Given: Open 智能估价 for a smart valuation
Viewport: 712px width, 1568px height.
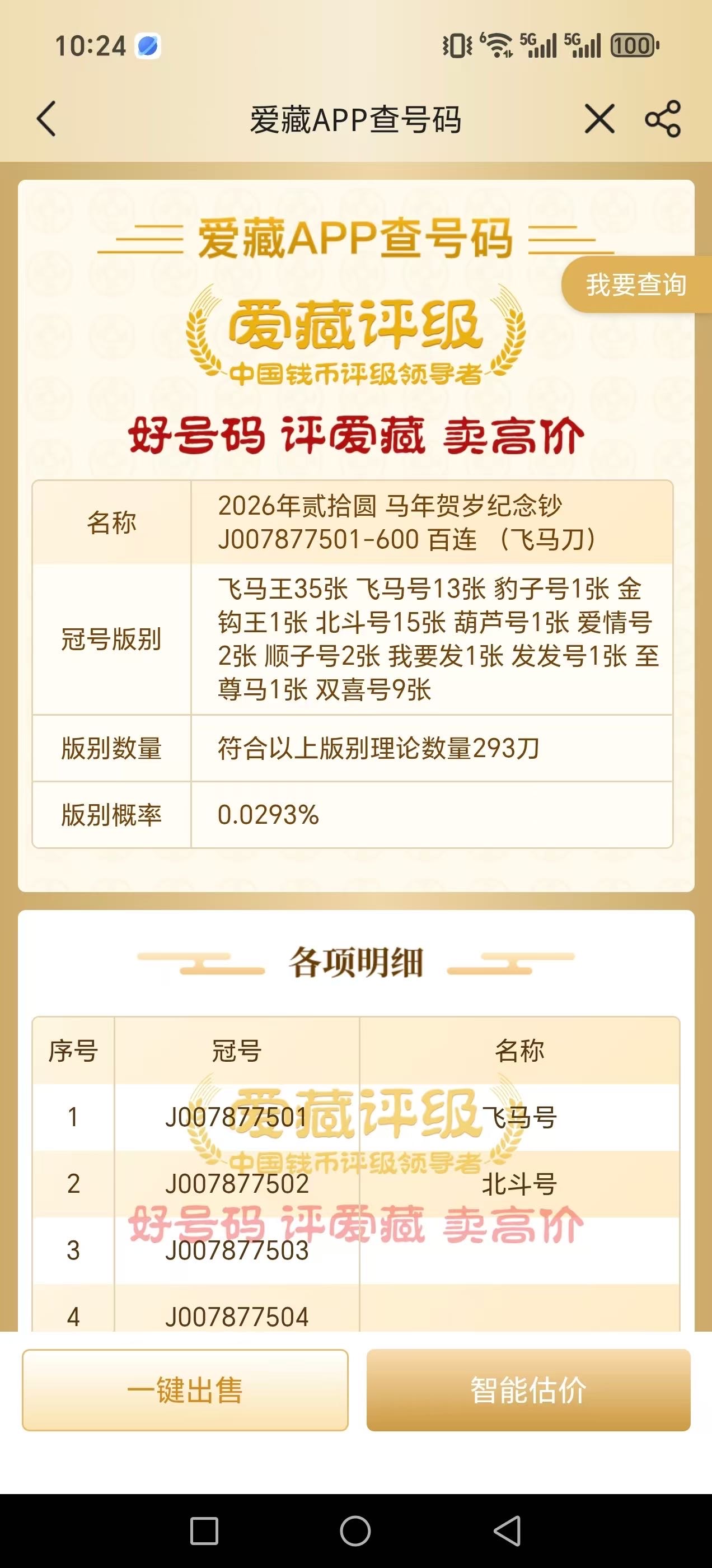Looking at the screenshot, I should (x=528, y=1390).
